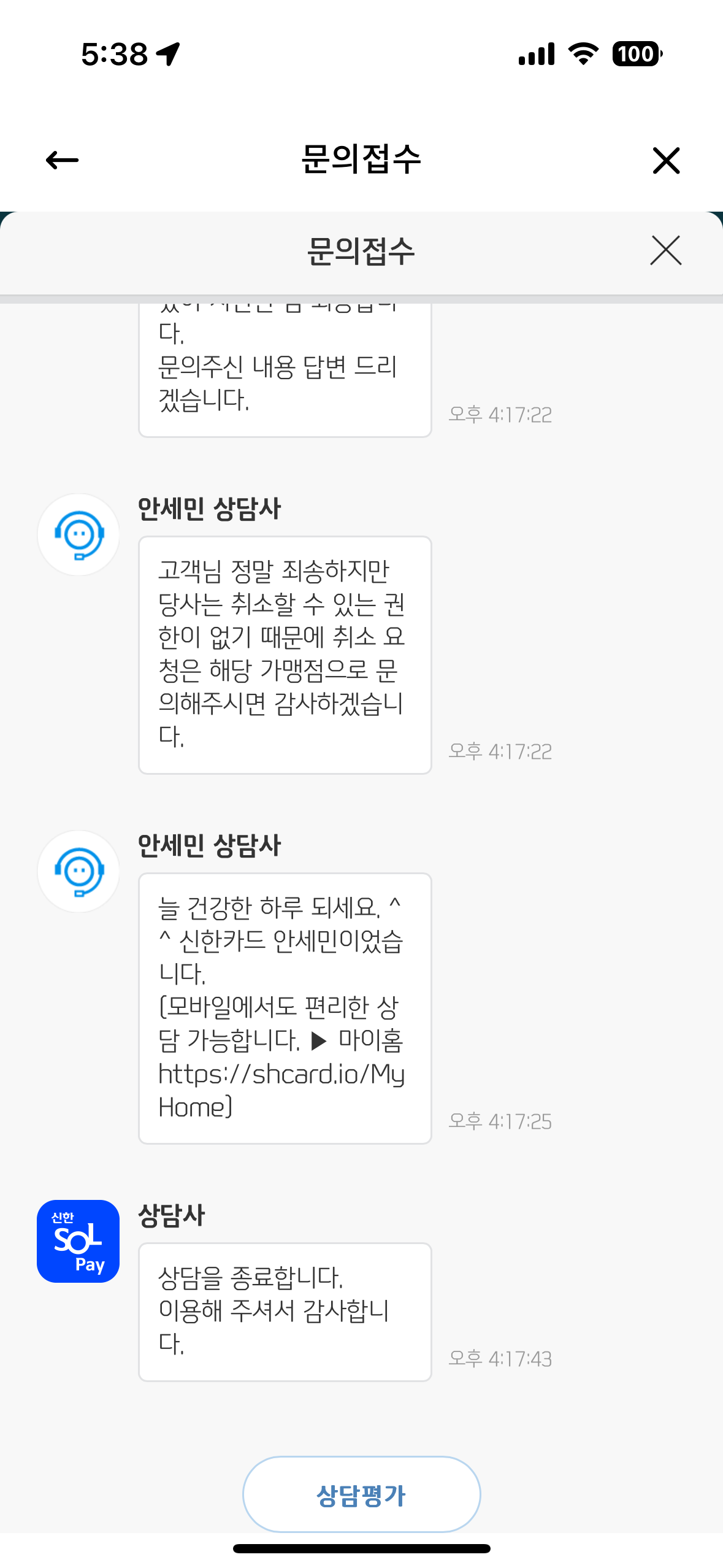Close the 문의접수 page with the bold X

666,160
